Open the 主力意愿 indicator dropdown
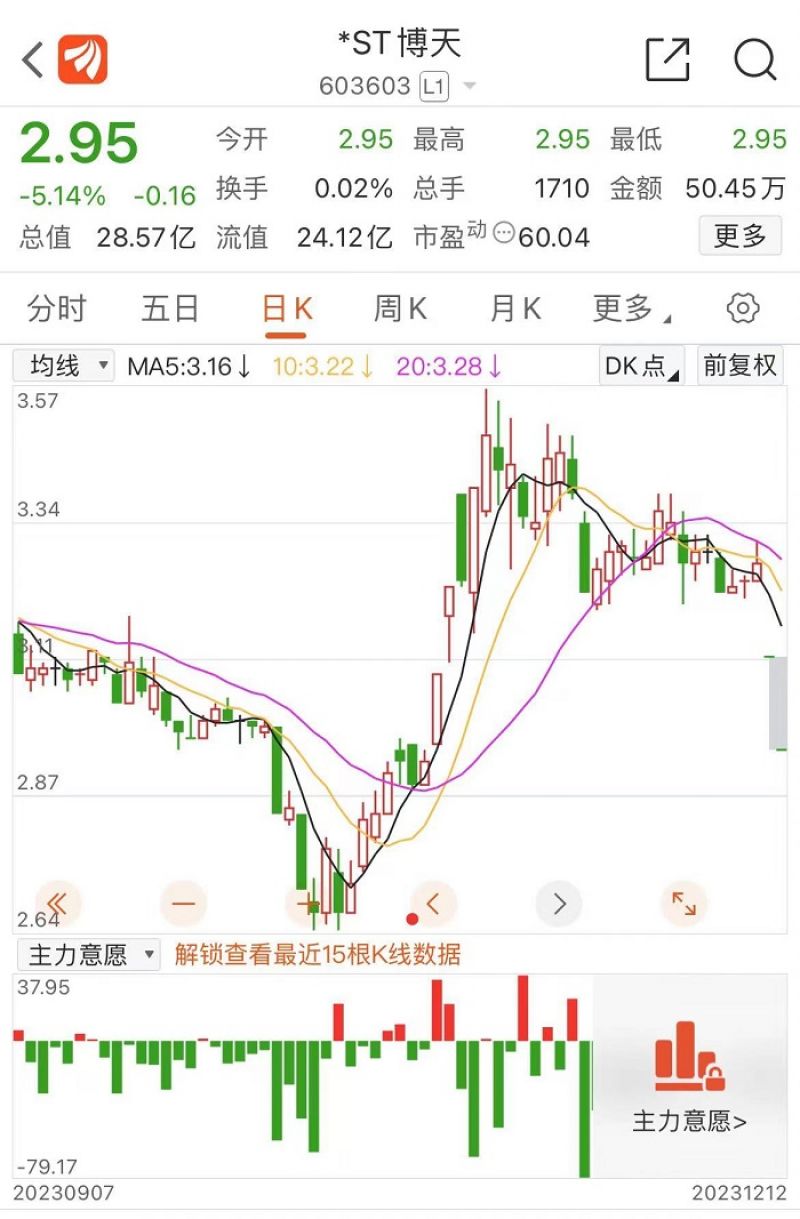 click(x=88, y=955)
